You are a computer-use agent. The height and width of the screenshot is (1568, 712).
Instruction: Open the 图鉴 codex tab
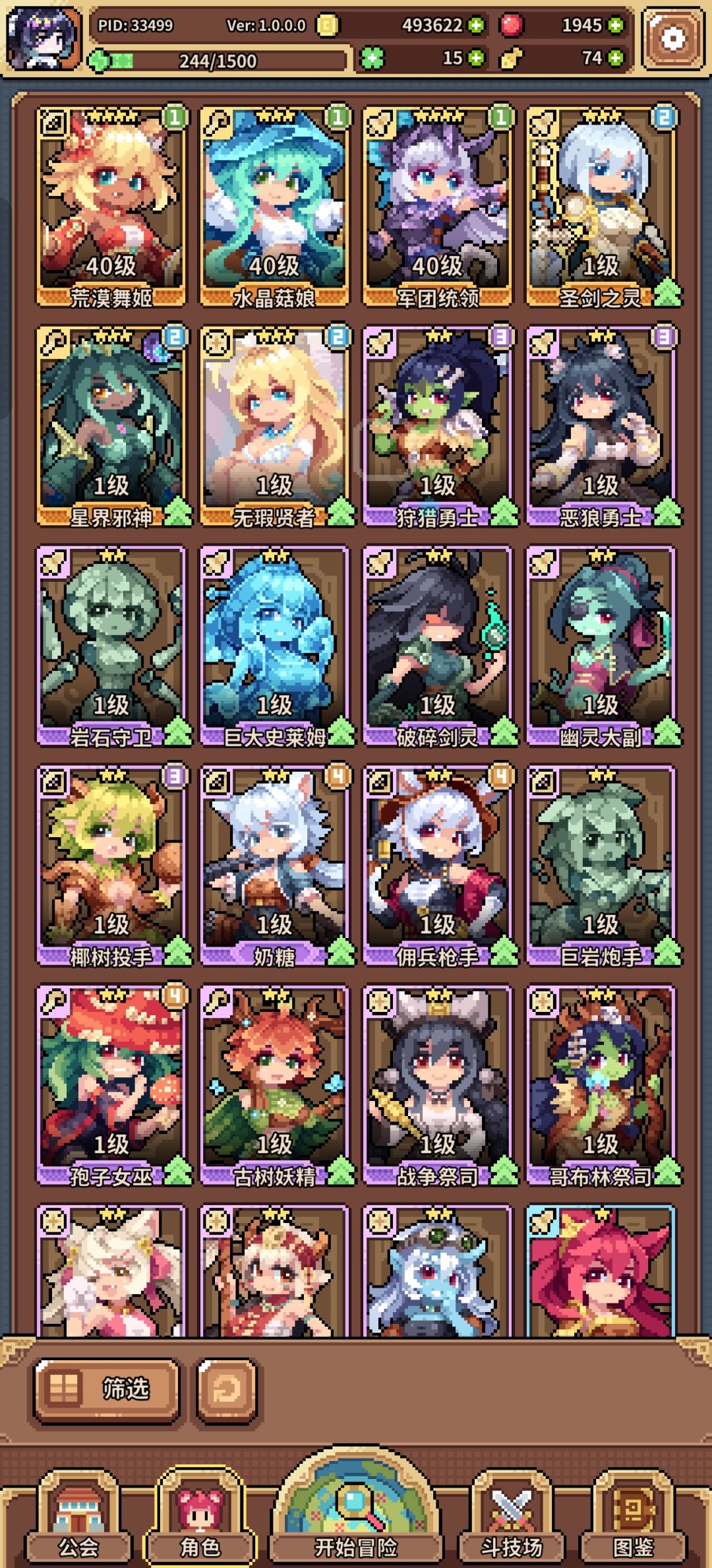pos(633,1517)
